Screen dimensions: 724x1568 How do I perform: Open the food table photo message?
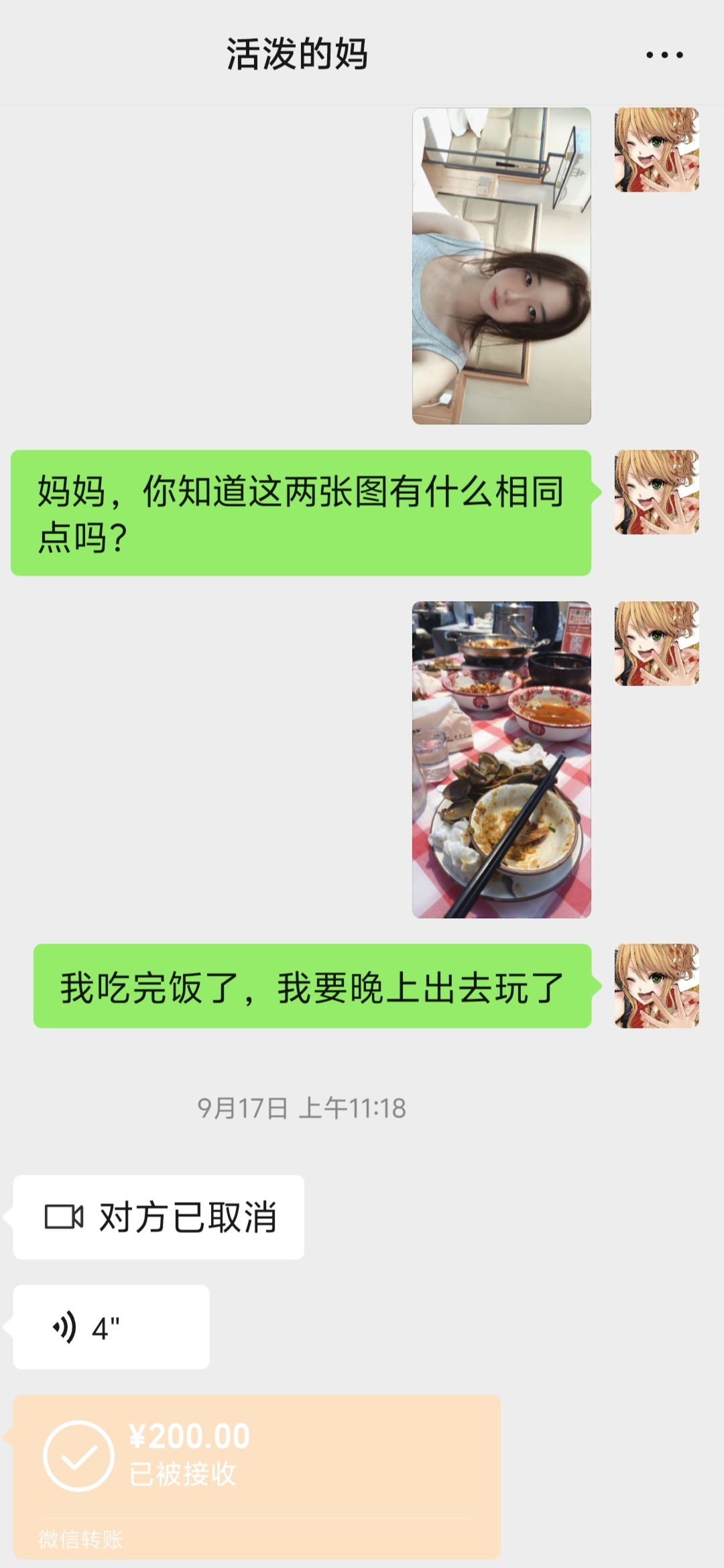tap(501, 759)
